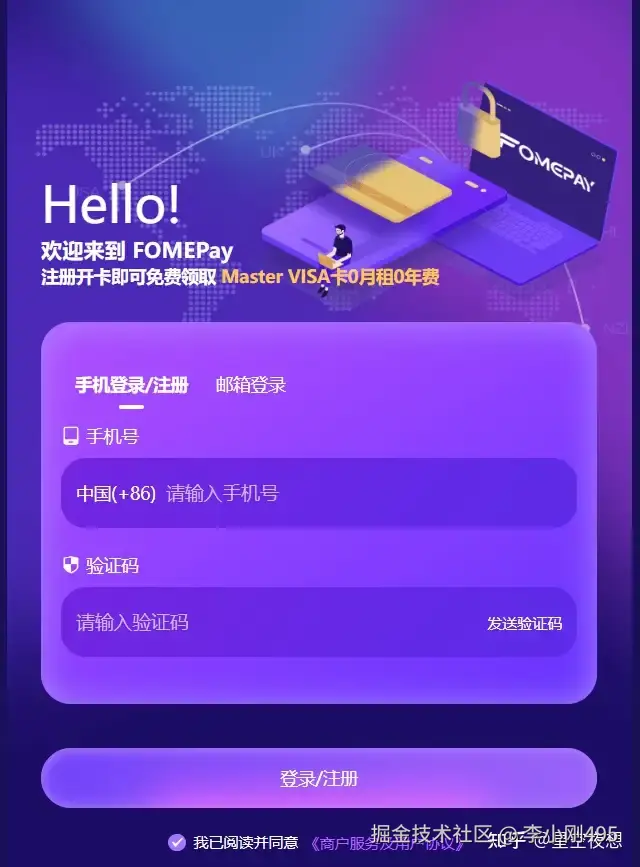Tap the 登录/注册 button

319,778
